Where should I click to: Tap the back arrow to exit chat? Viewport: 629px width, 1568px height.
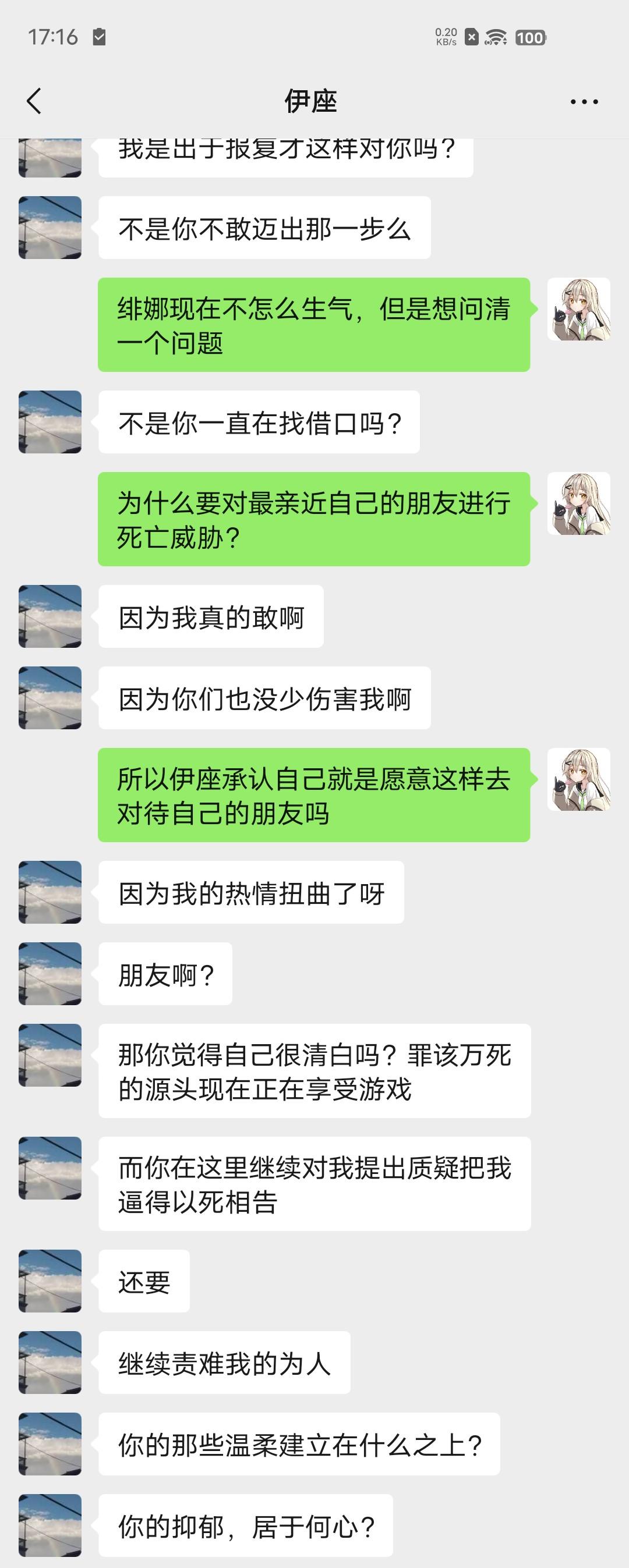(x=35, y=101)
